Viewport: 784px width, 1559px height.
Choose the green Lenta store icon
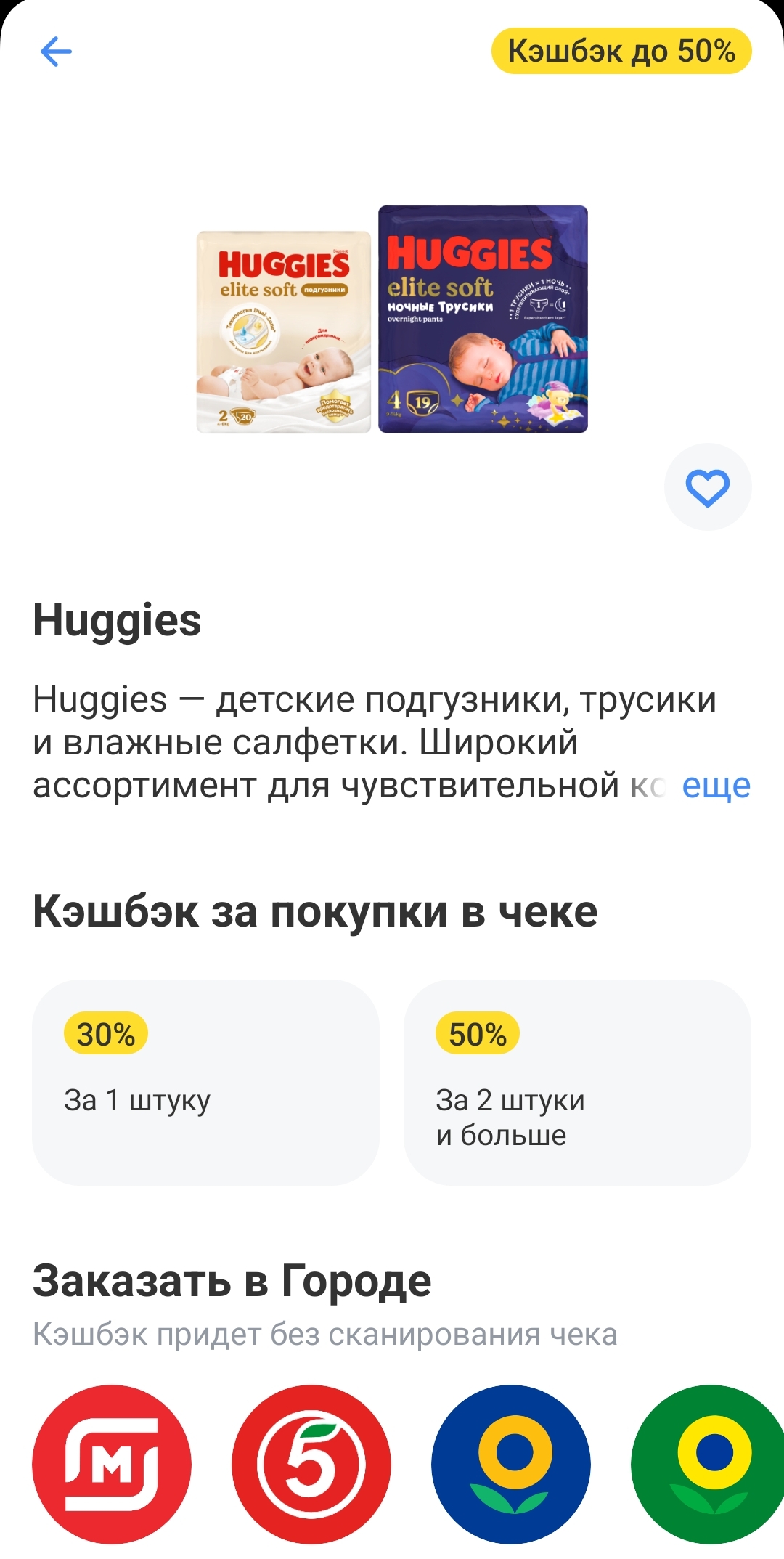[709, 1464]
